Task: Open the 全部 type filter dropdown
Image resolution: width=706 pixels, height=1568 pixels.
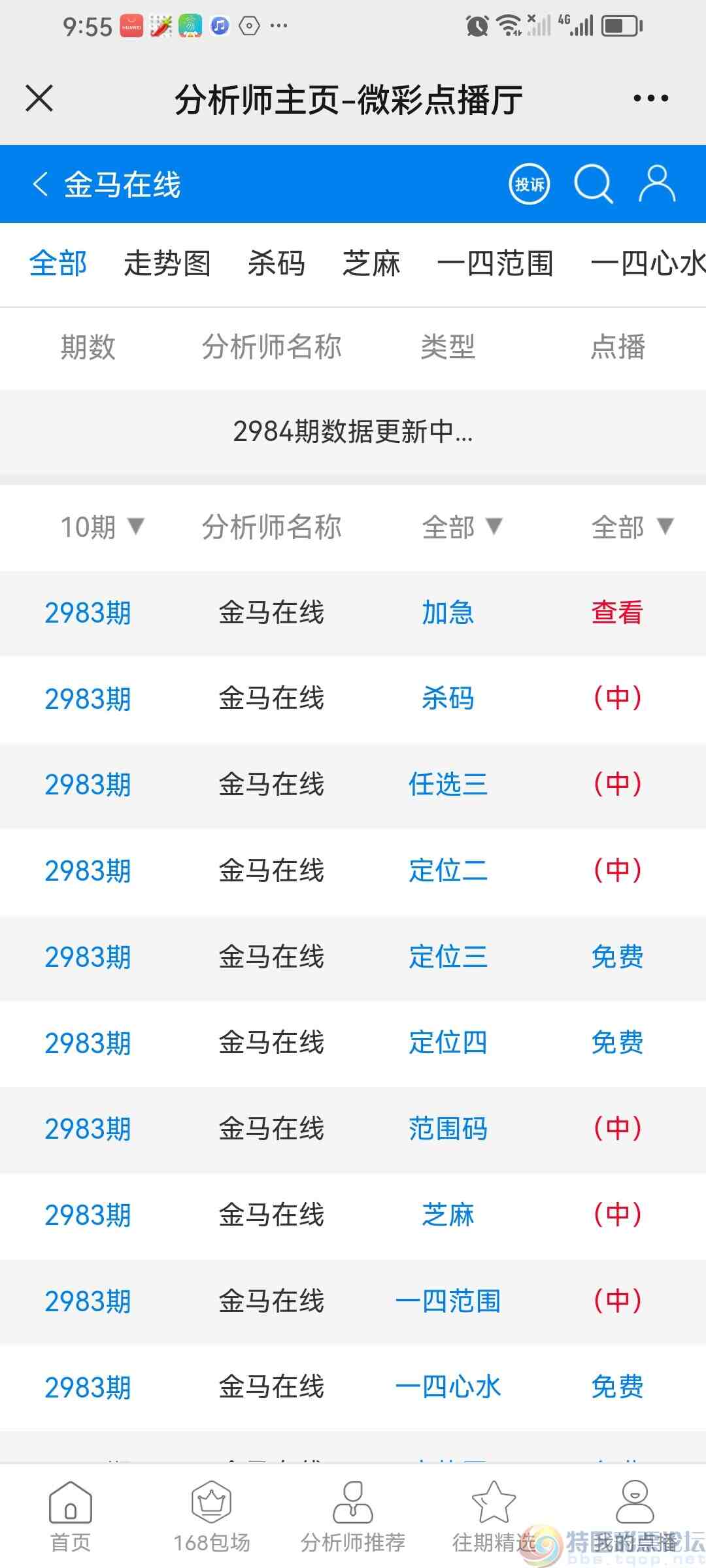Action: (x=465, y=528)
